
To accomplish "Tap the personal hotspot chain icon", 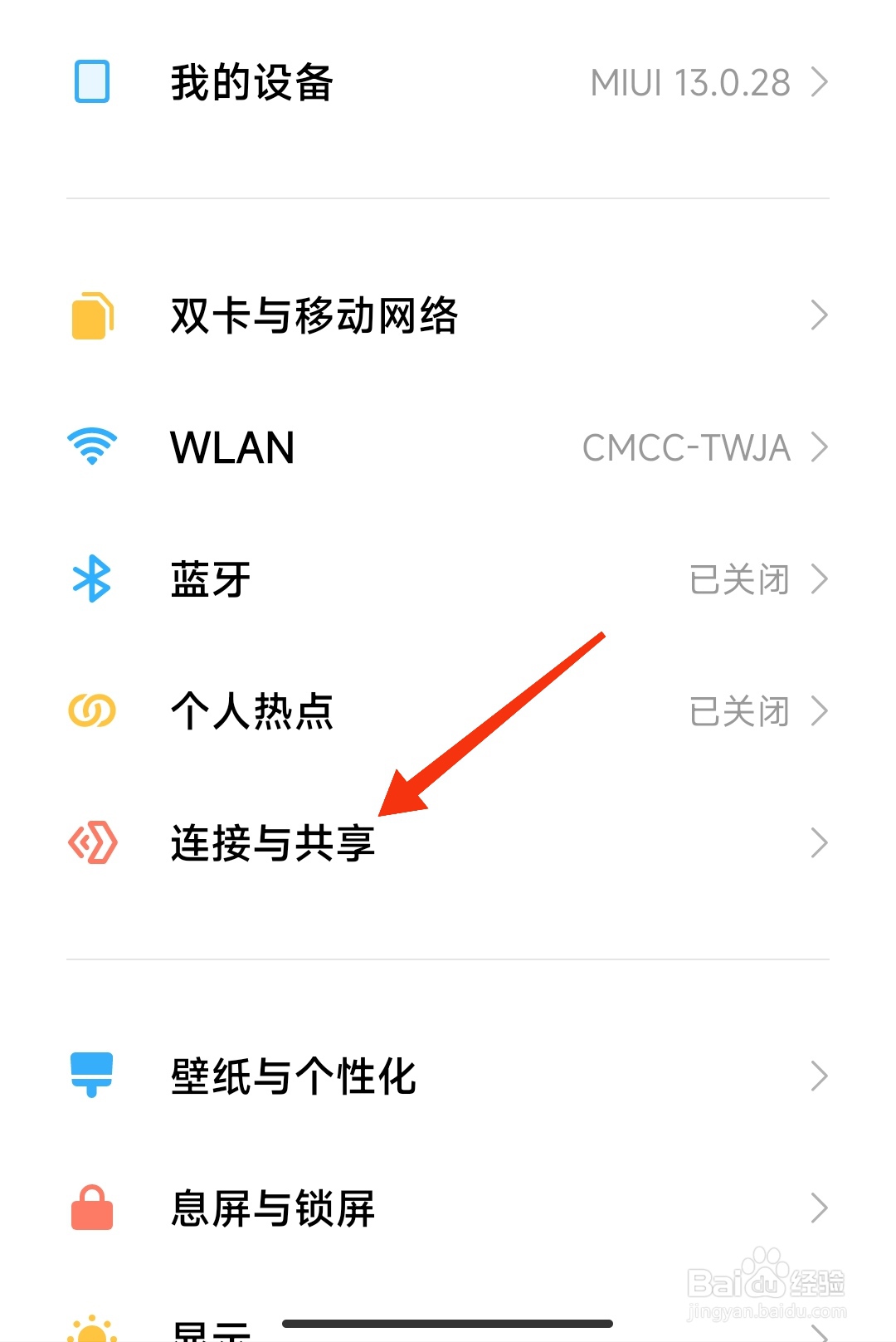I will 91,711.
